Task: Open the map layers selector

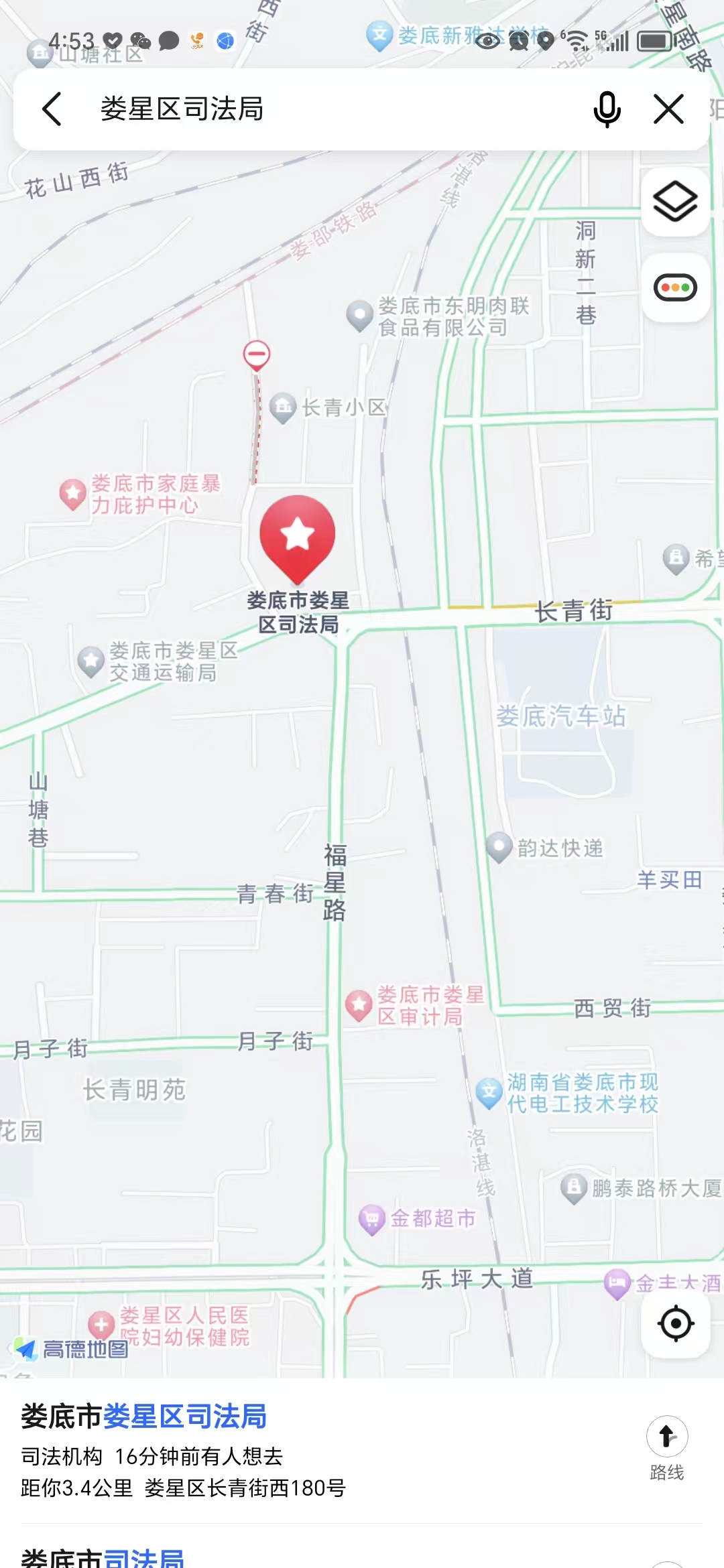Action: pyautogui.click(x=675, y=202)
